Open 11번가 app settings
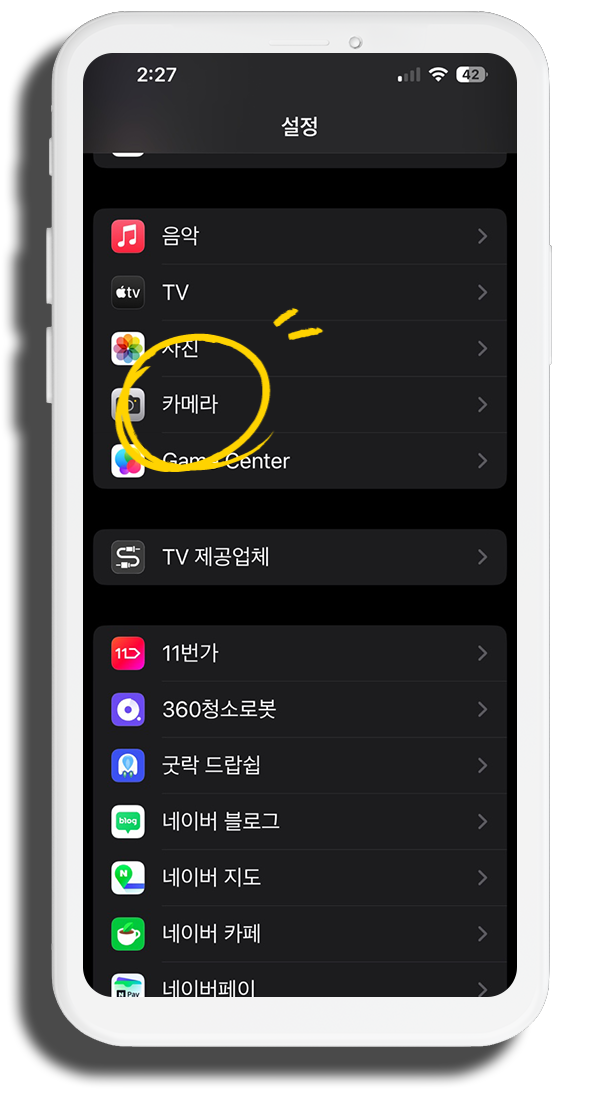This screenshot has height=1100, width=600. (300, 653)
